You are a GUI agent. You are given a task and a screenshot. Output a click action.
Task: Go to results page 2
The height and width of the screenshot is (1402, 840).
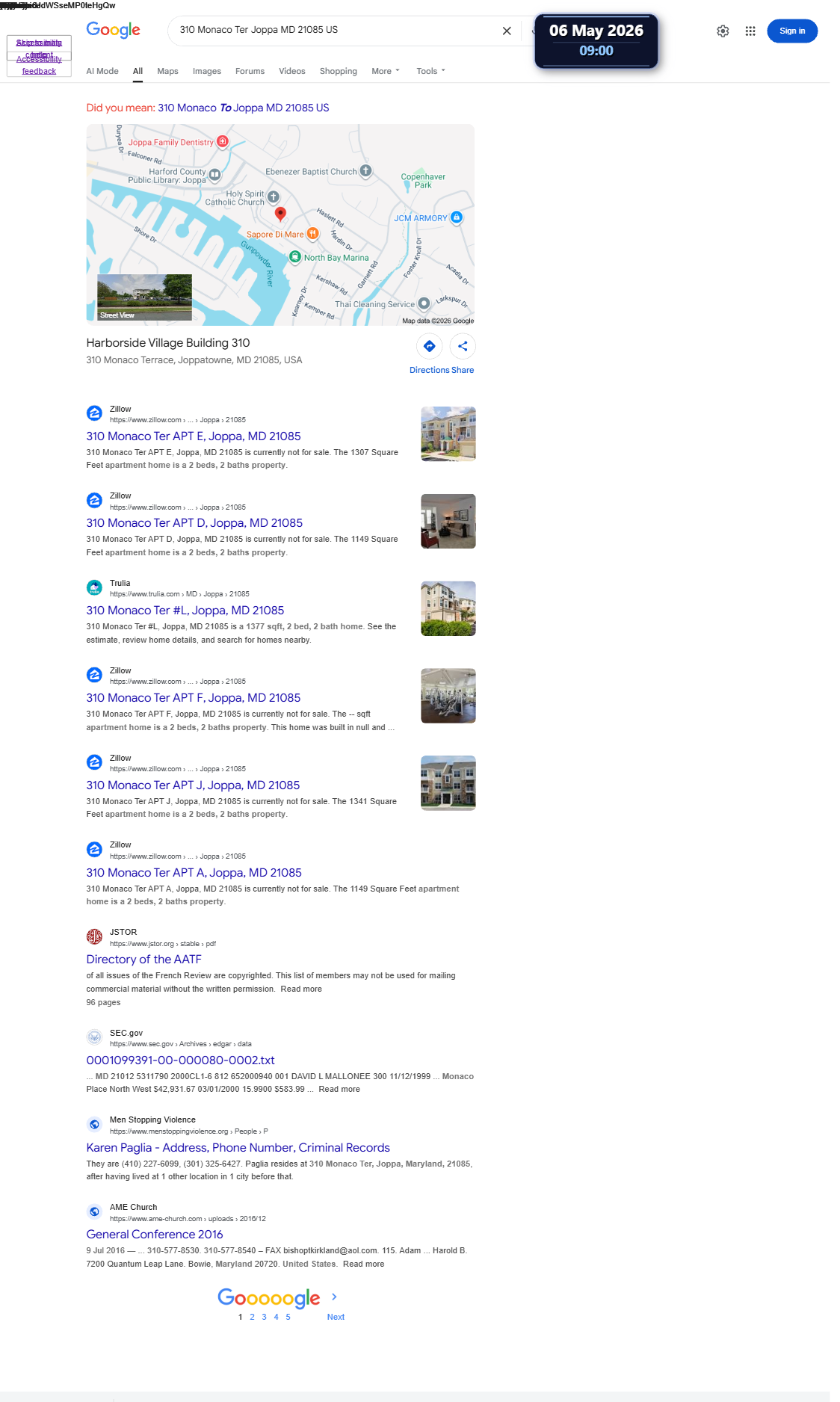(252, 1317)
